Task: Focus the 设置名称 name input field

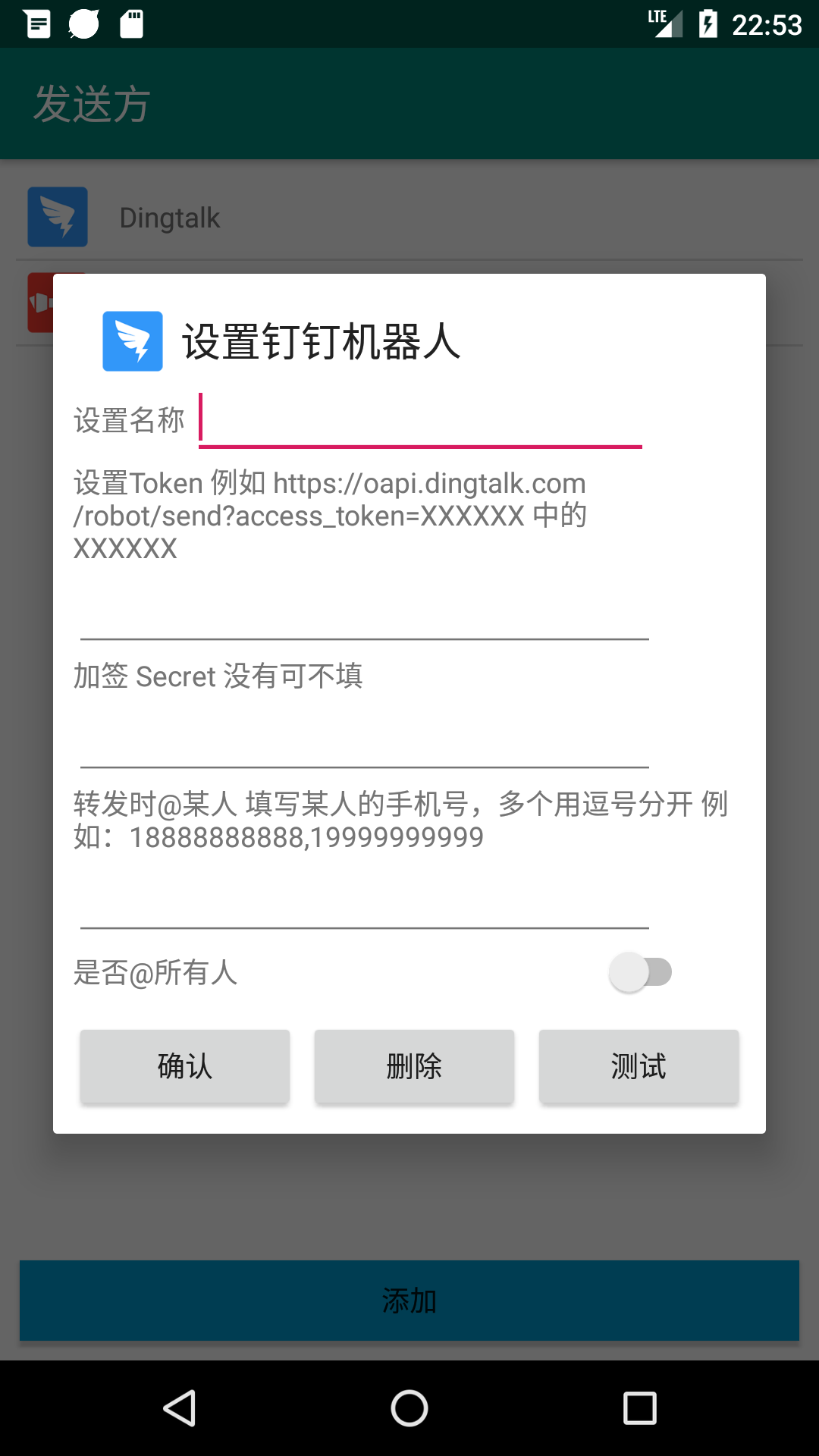Action: coord(420,420)
